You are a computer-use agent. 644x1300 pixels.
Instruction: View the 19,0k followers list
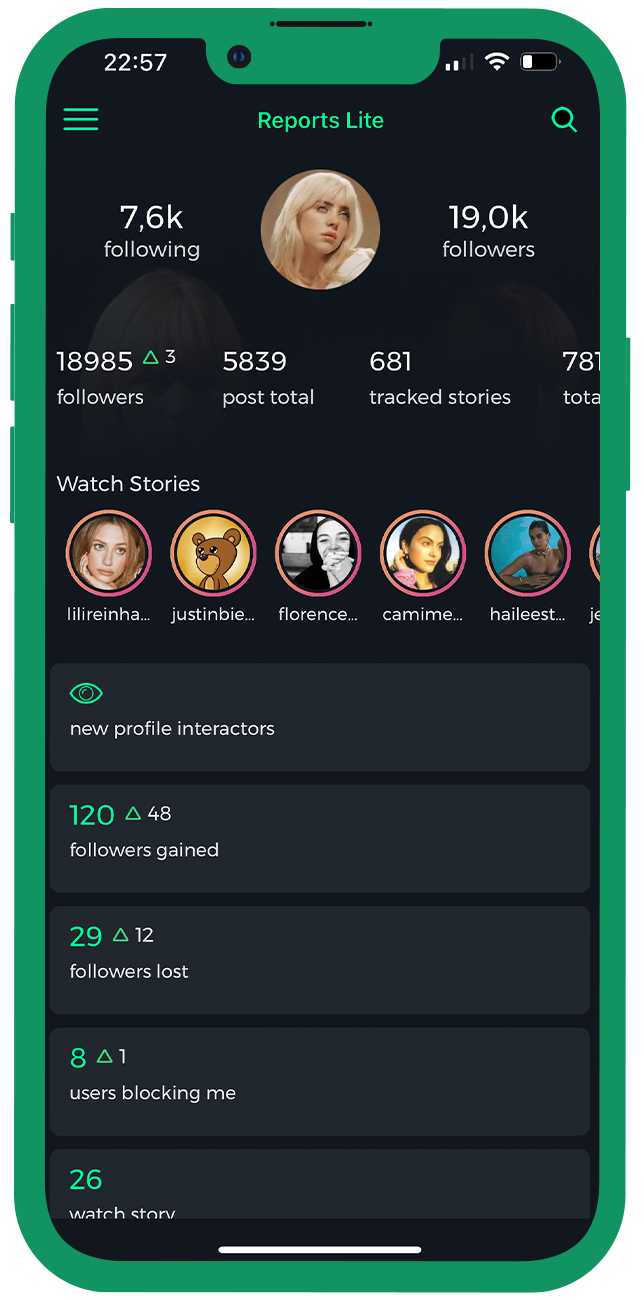pyautogui.click(x=488, y=231)
